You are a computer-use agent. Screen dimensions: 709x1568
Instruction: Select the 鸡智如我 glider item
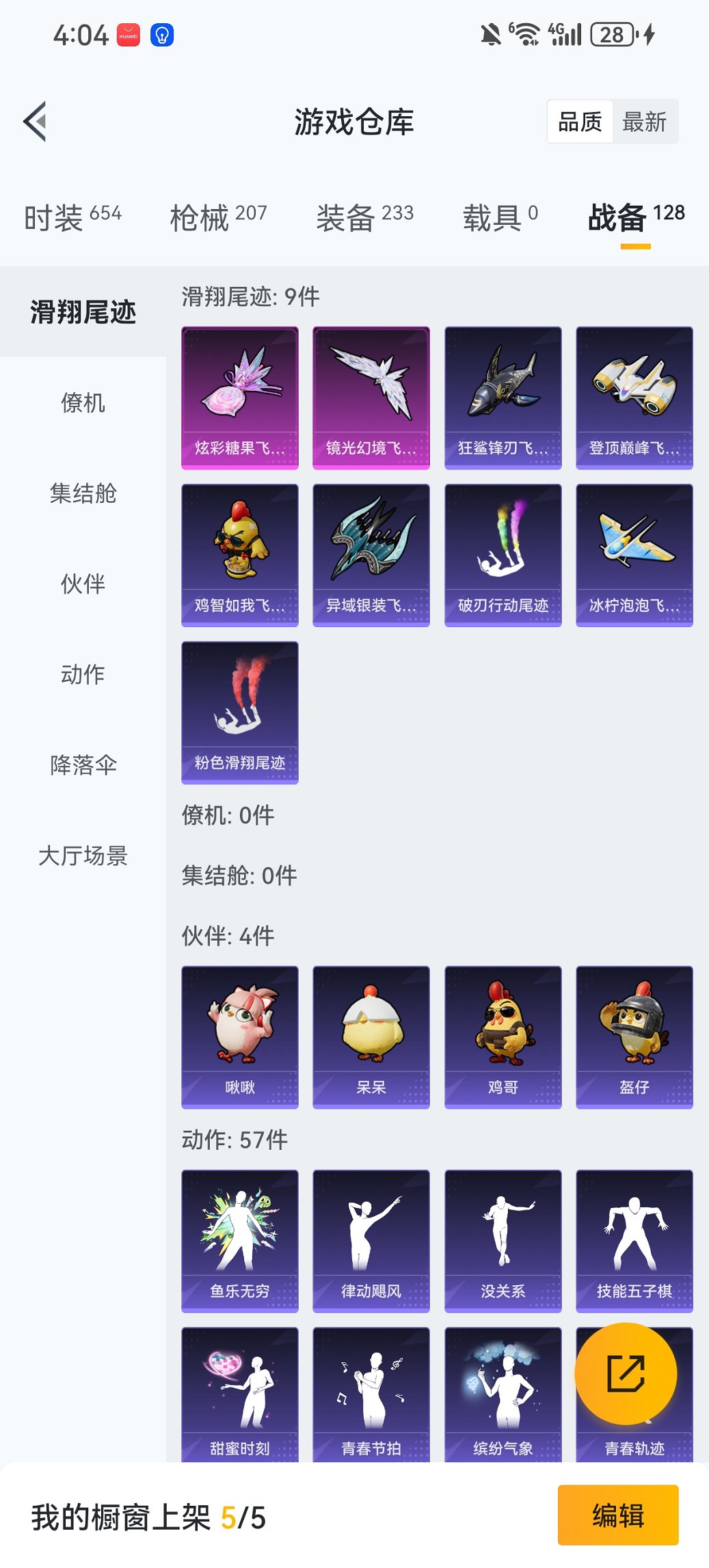point(239,555)
